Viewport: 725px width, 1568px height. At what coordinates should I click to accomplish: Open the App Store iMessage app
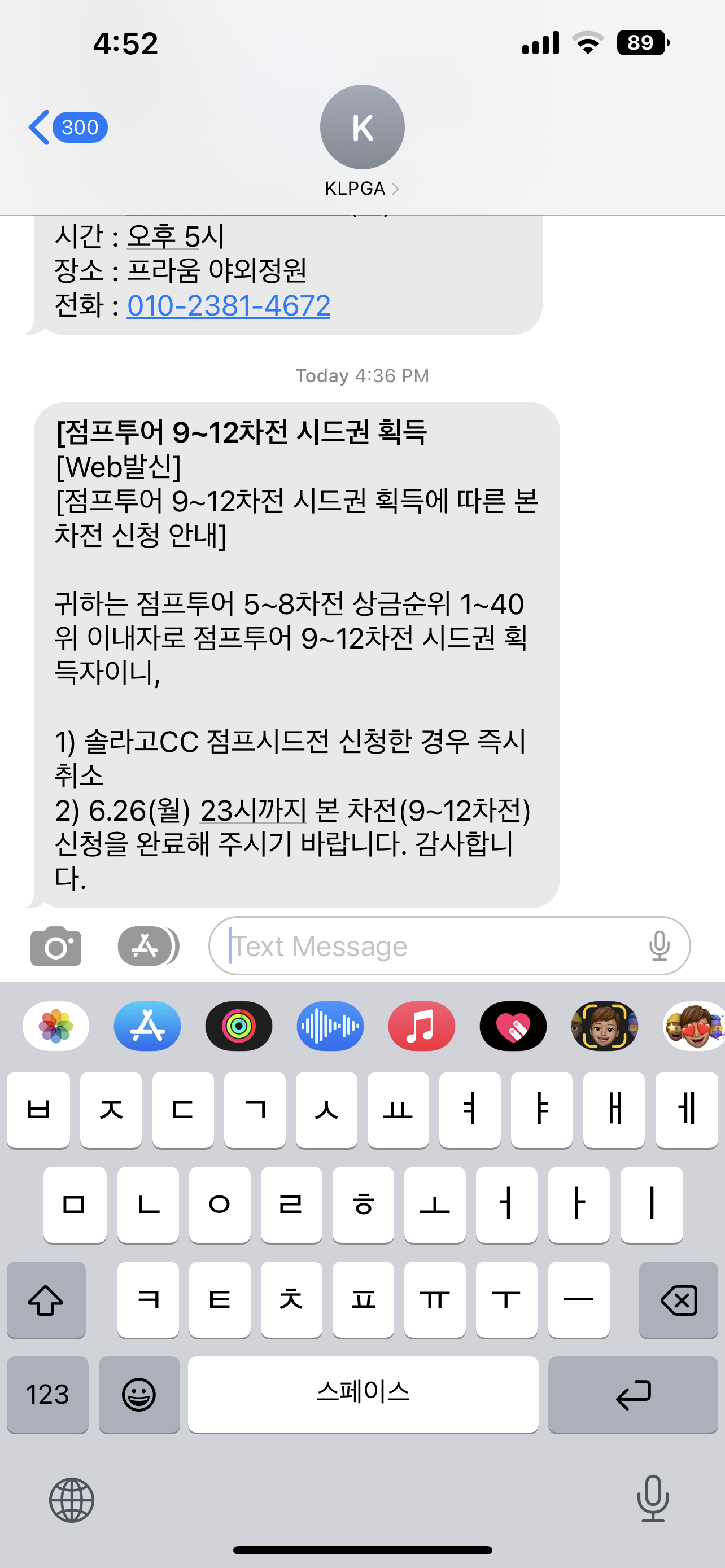click(x=147, y=1026)
